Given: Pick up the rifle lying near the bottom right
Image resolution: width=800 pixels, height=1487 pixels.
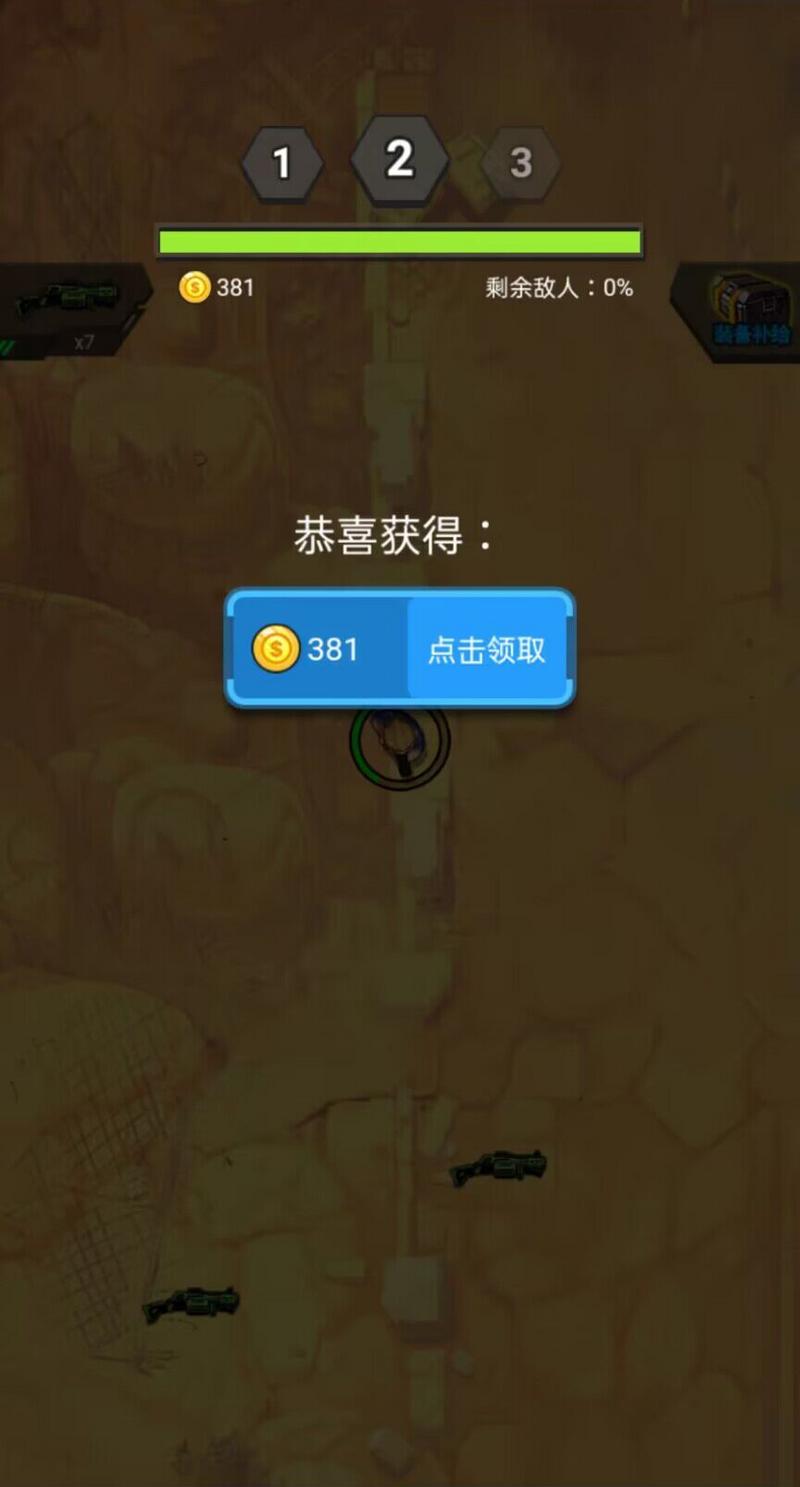Looking at the screenshot, I should tap(502, 1168).
